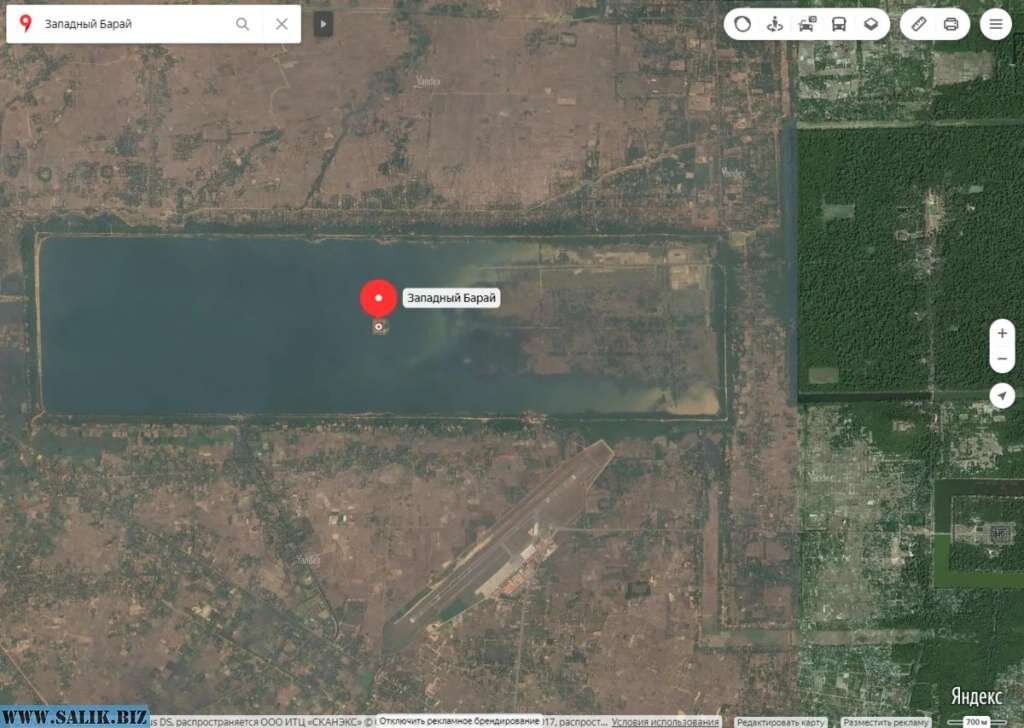Open the Условия использования link
The image size is (1024, 728).
click(x=665, y=721)
